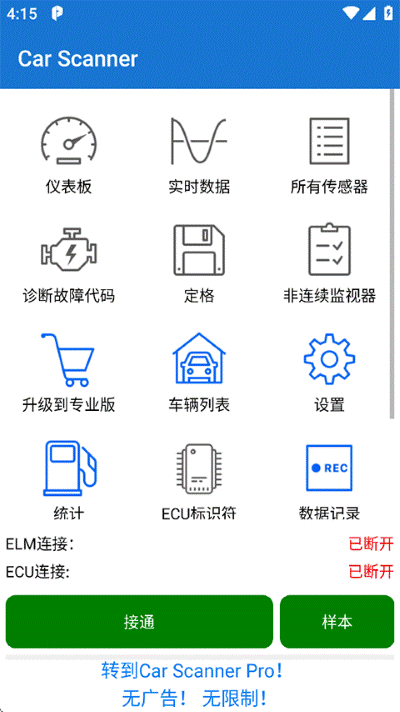Viewport: 400px width, 712px height.
Task: Open 统计 fuel statistics
Action: pos(69,480)
